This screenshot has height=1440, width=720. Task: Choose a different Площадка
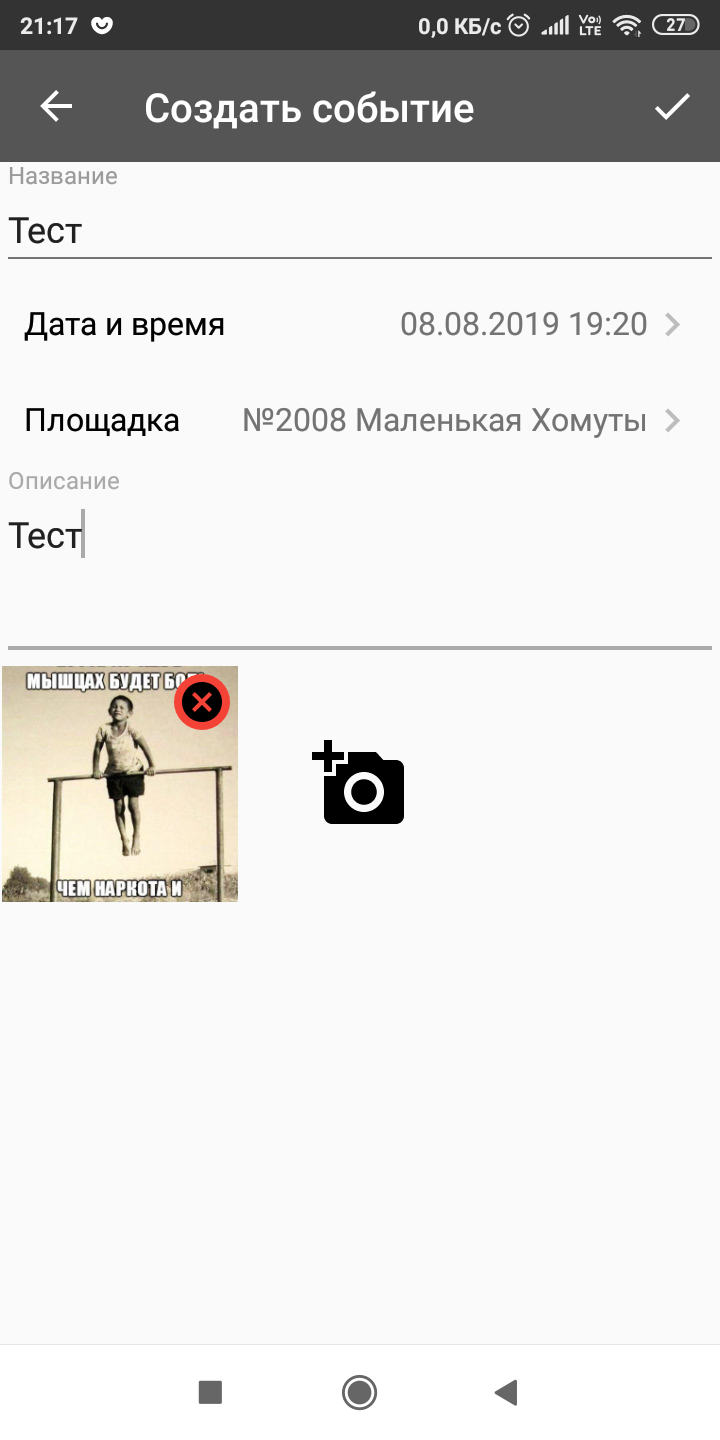[x=360, y=421]
